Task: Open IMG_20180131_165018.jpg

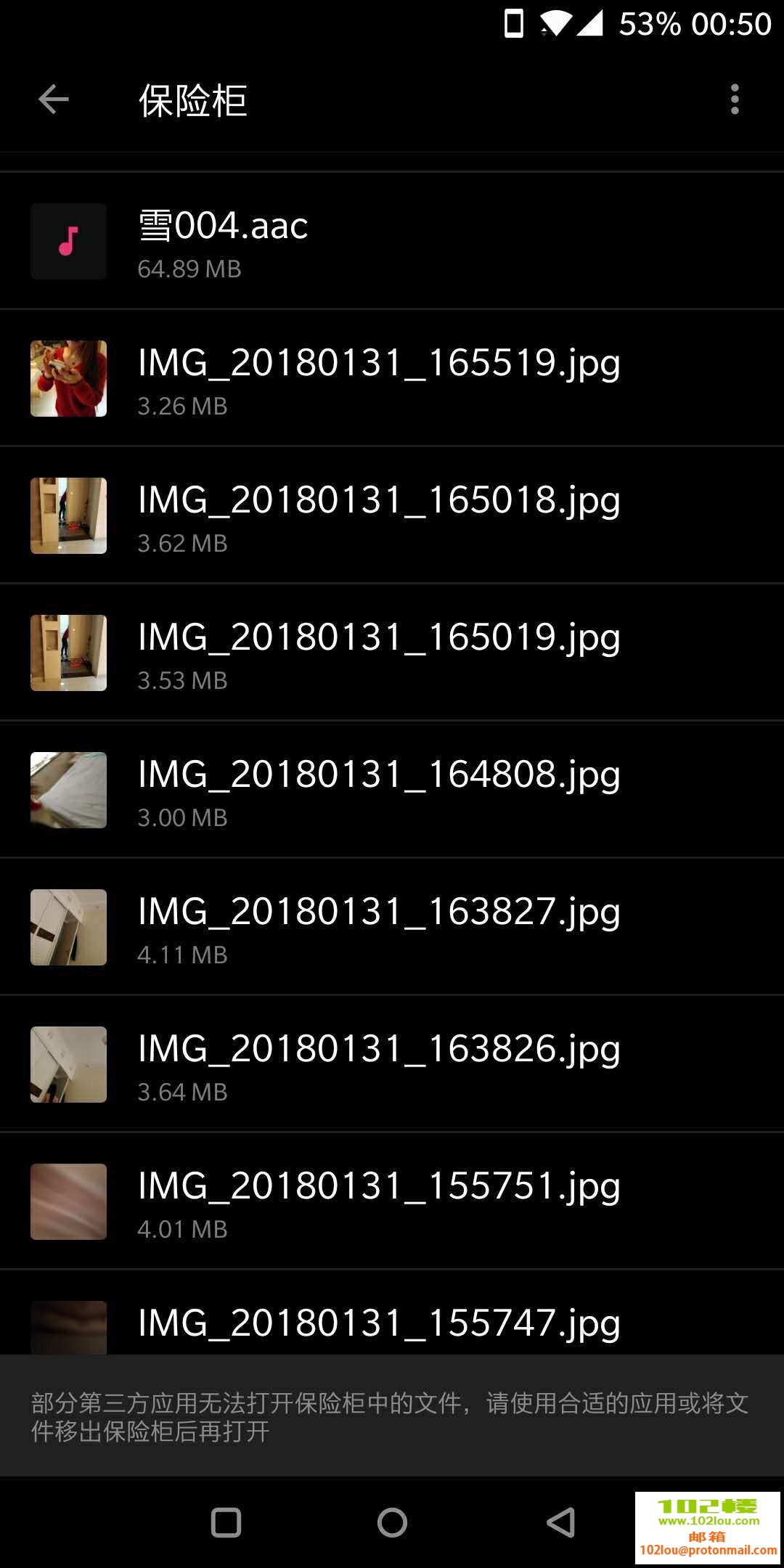Action: [392, 515]
